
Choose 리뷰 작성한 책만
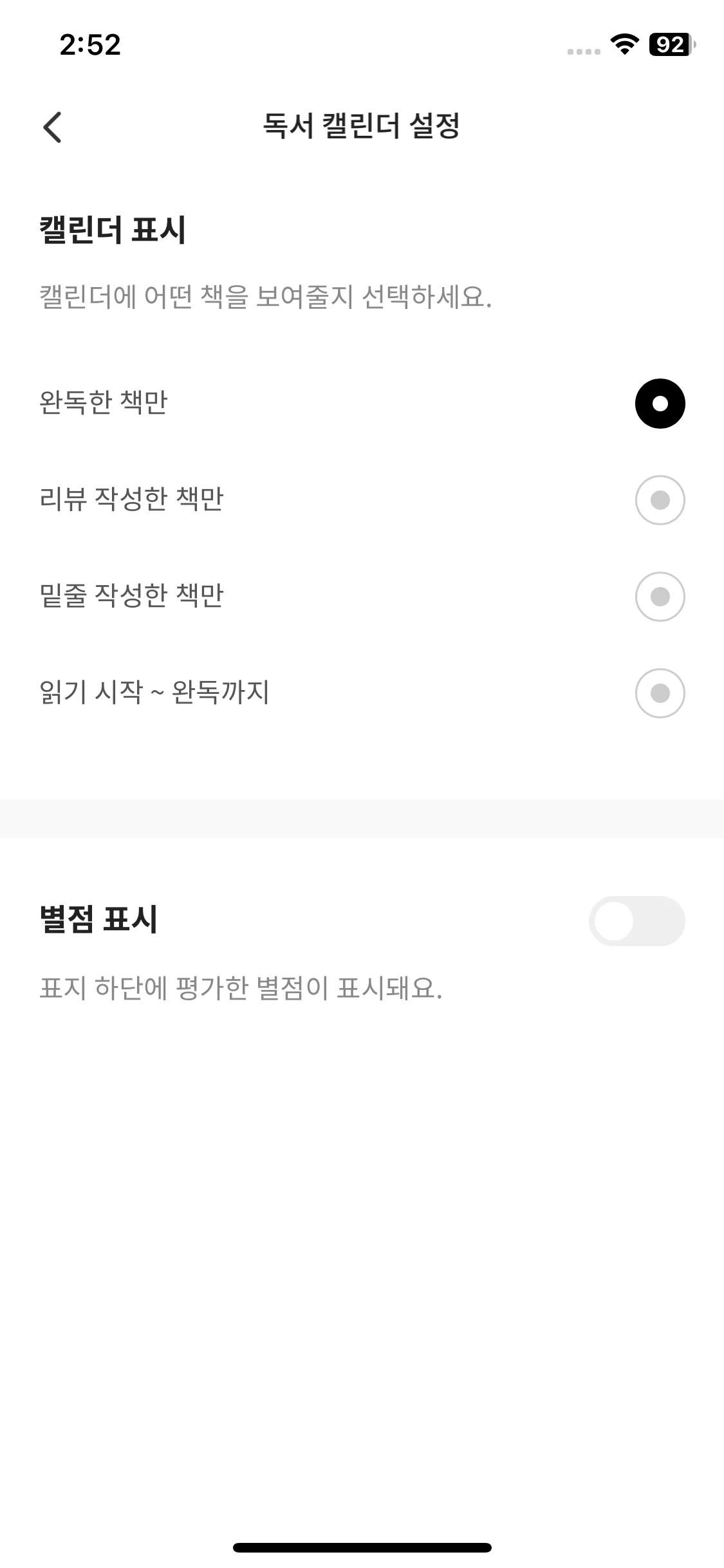[x=660, y=500]
